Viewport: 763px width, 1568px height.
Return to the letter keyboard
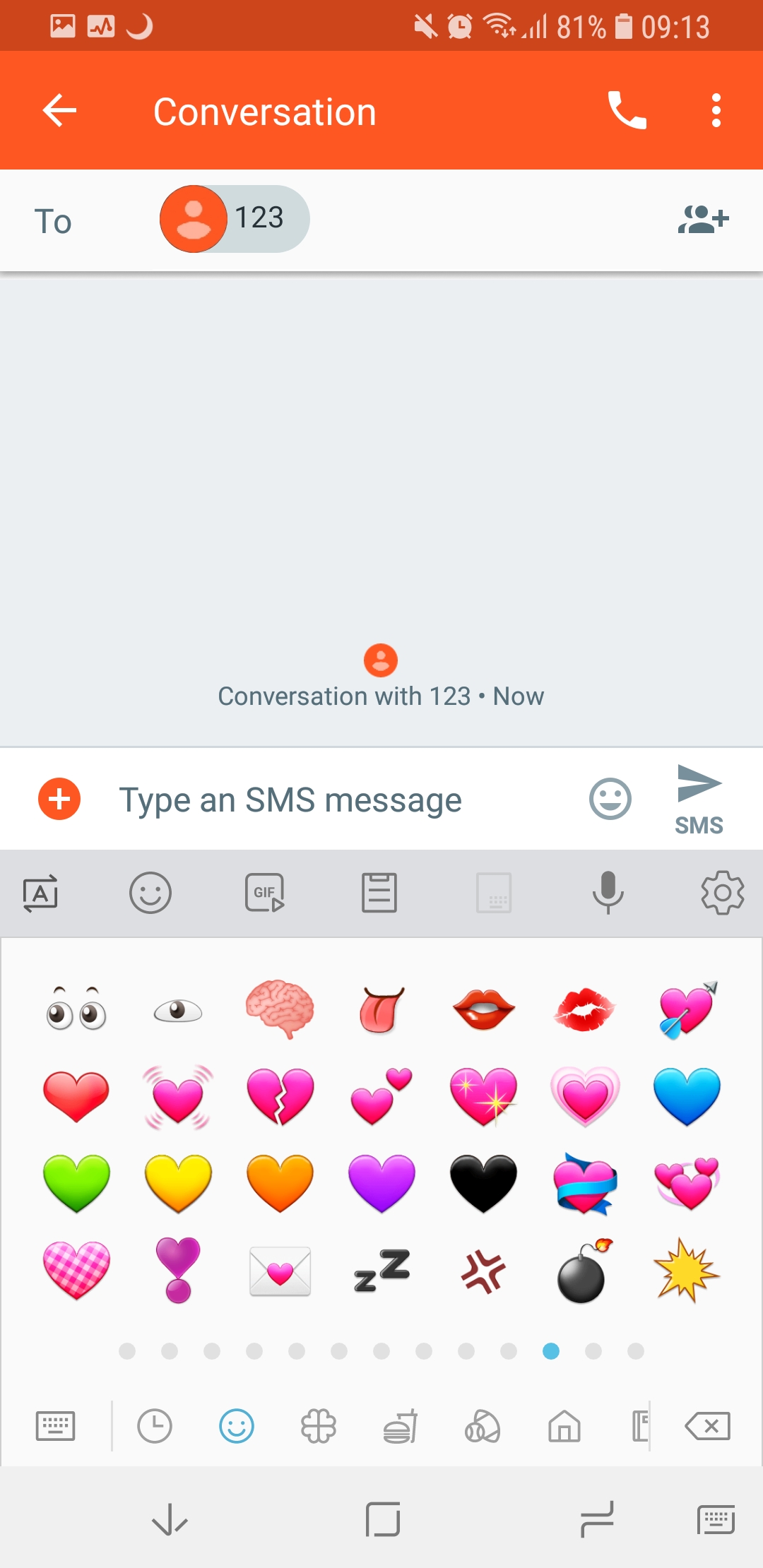55,1425
